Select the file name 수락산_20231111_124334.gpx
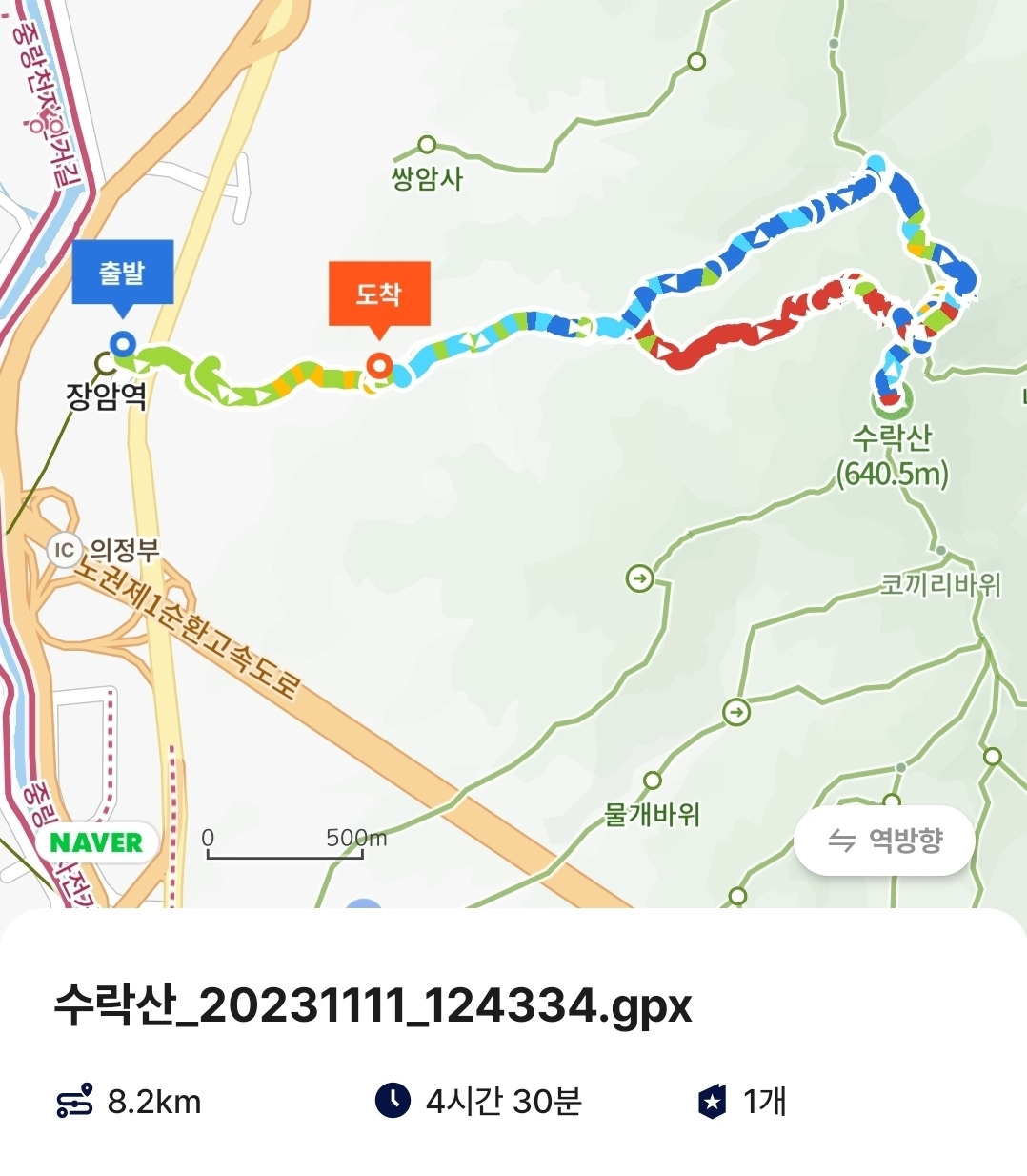Screen dimensions: 1027x1176 tap(373, 1004)
